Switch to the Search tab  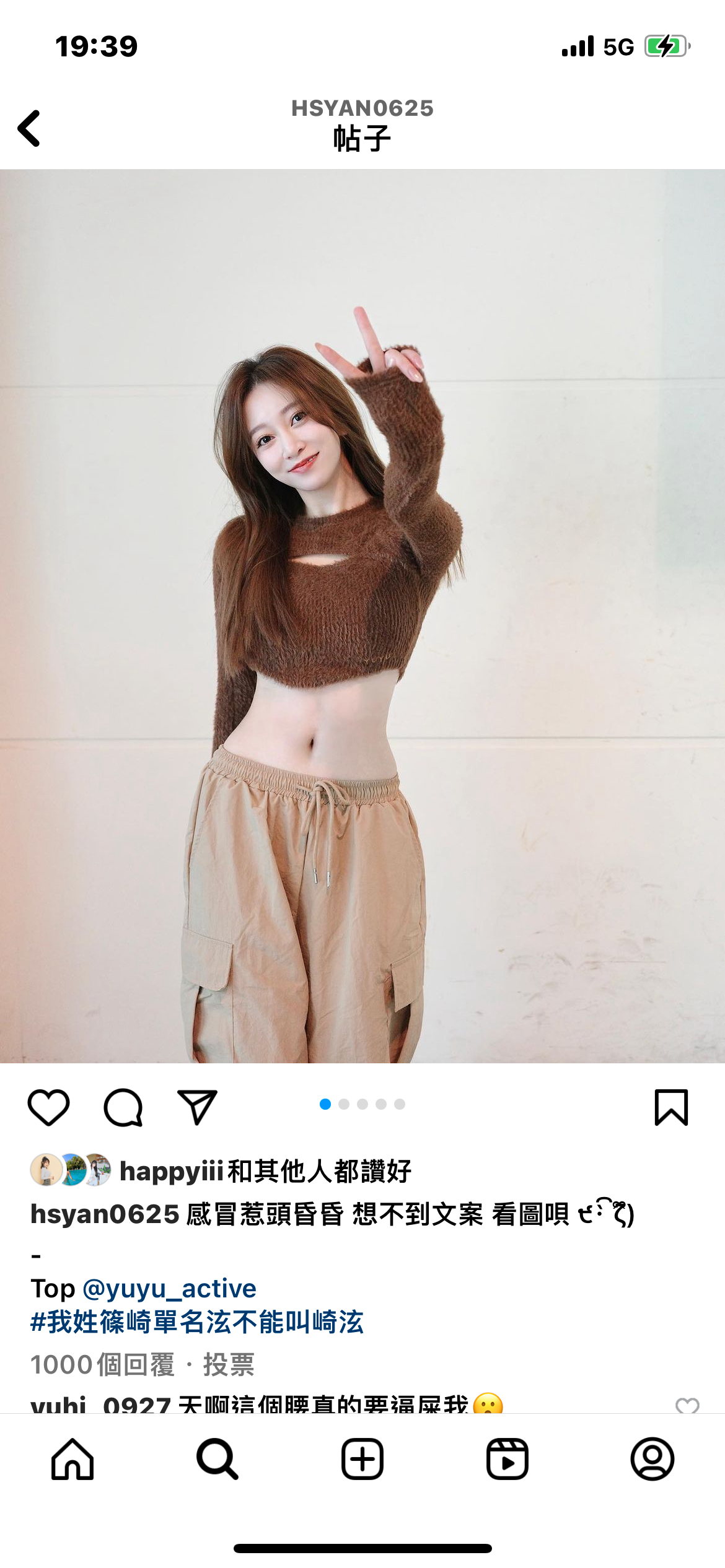[217, 1459]
